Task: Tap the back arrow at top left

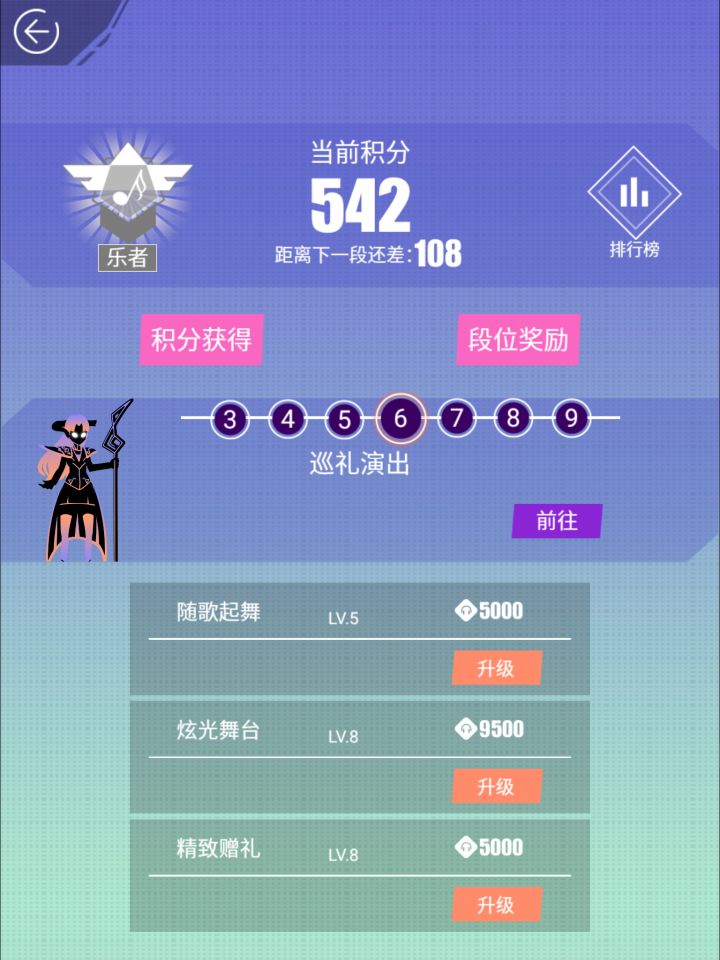Action: point(36,31)
